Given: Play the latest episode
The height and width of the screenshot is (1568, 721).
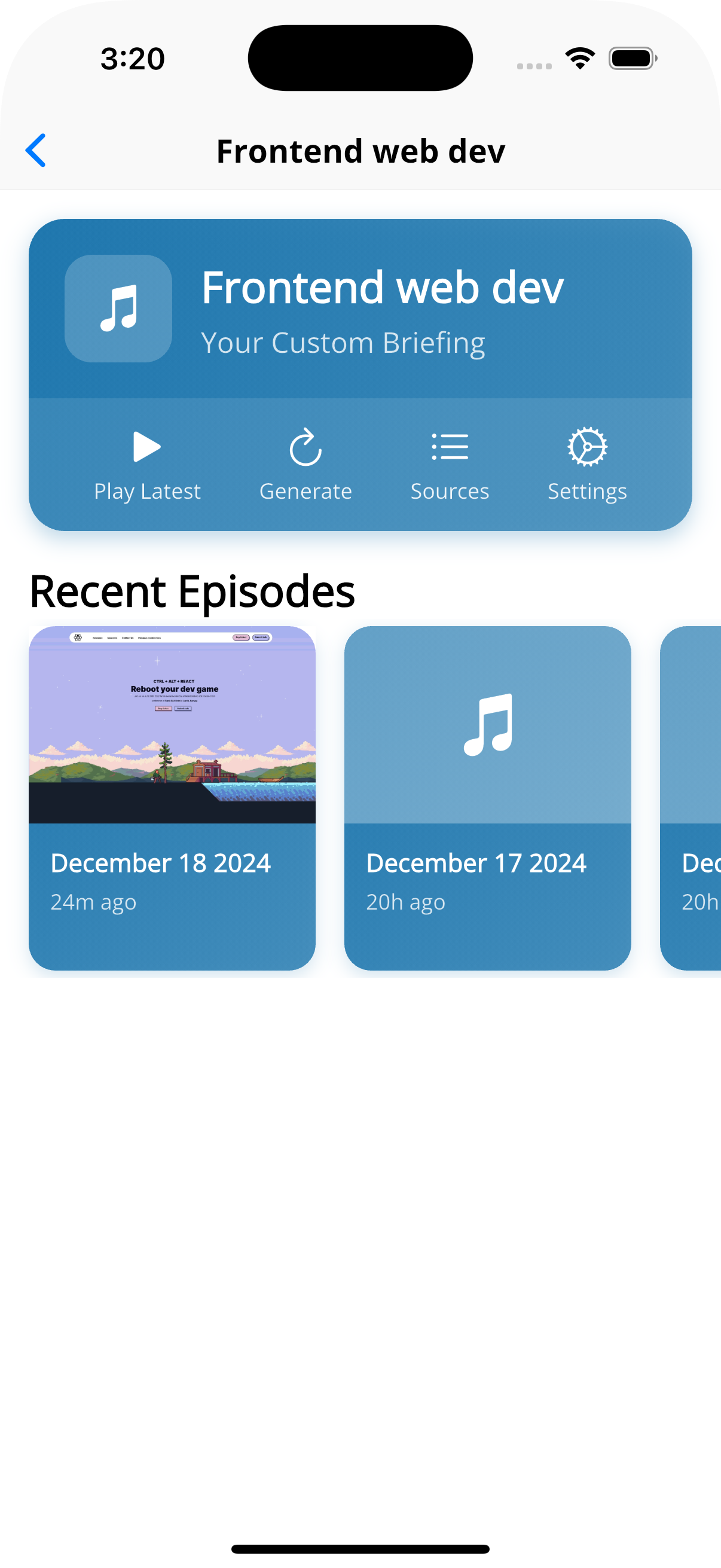Looking at the screenshot, I should (x=146, y=464).
